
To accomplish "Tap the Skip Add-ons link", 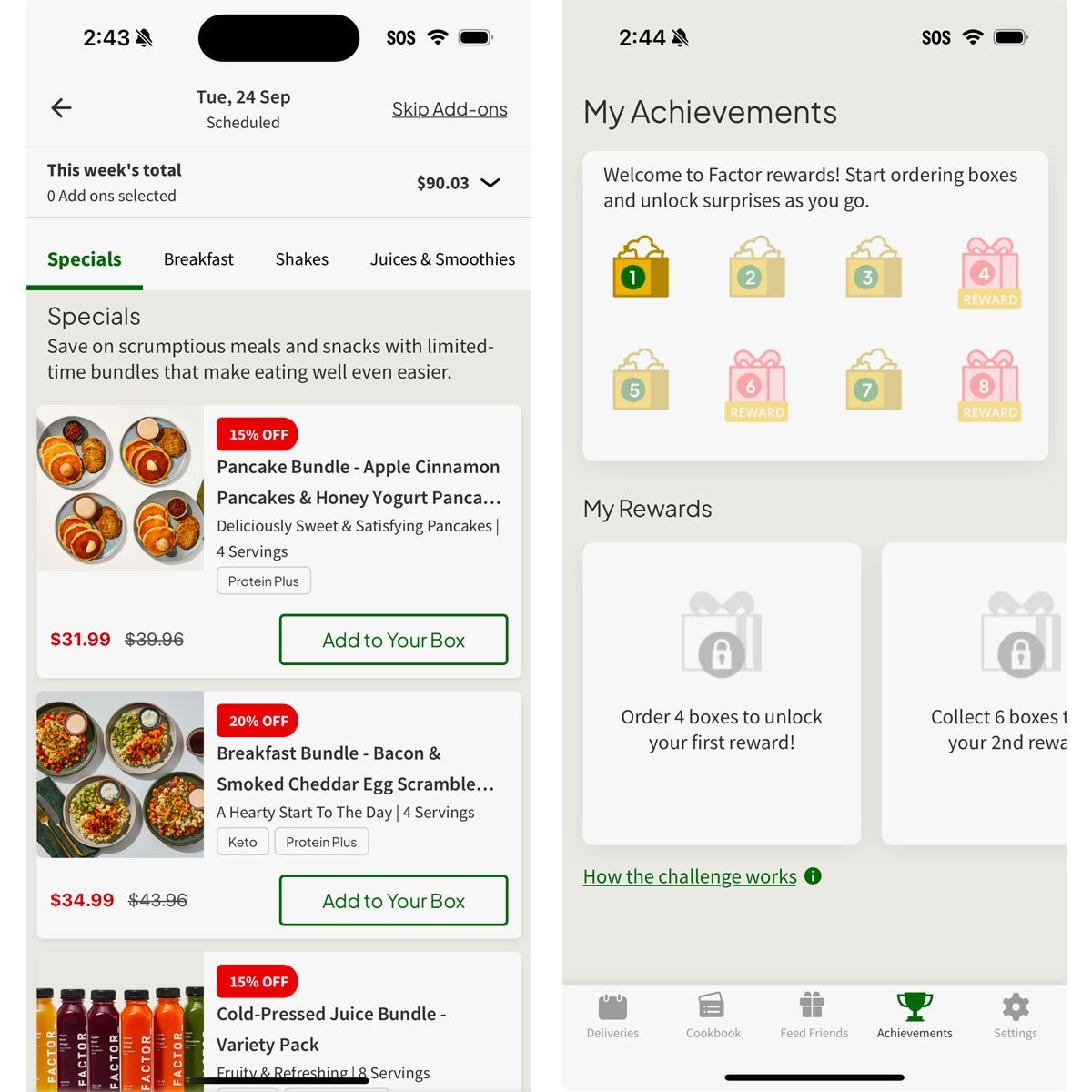I will tap(450, 109).
